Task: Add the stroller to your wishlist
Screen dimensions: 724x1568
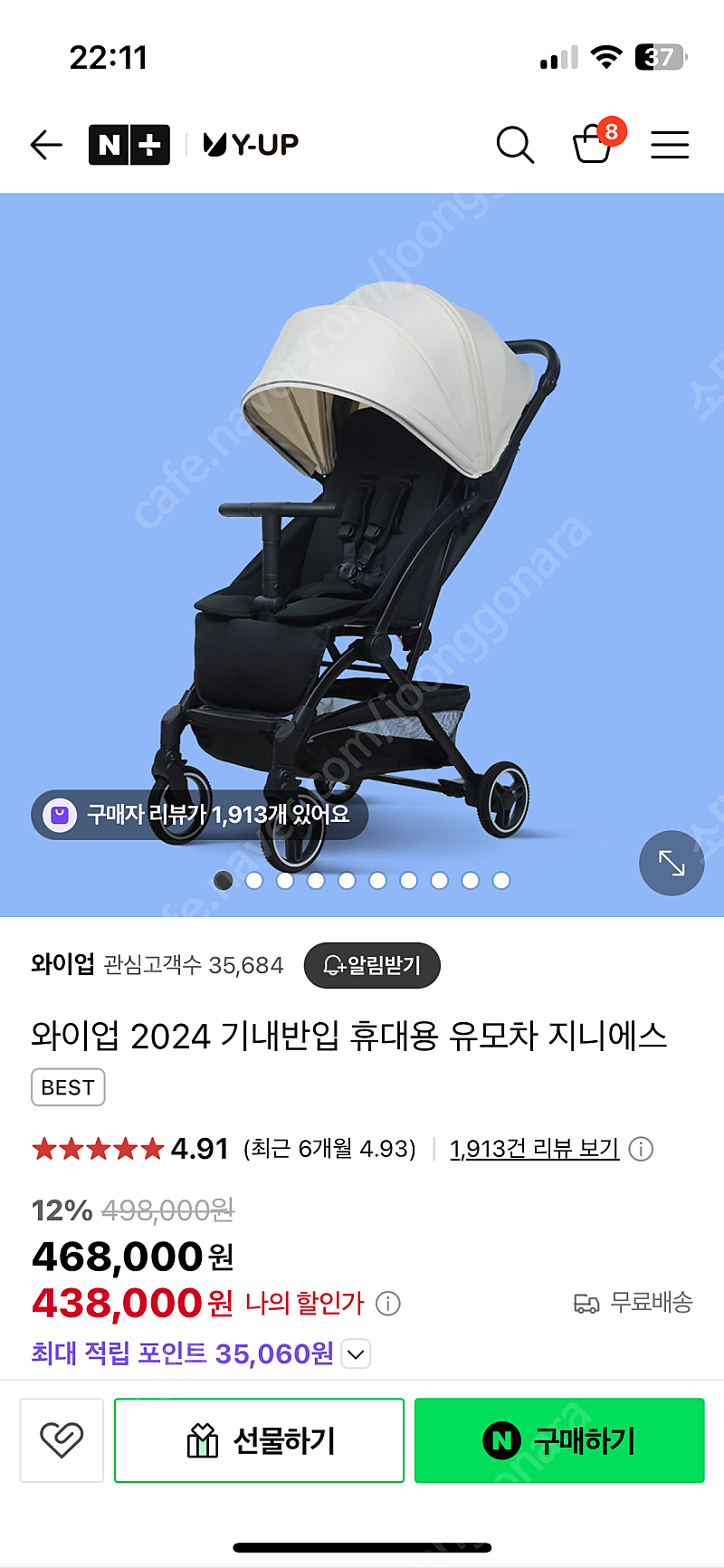Action: pos(62,1439)
